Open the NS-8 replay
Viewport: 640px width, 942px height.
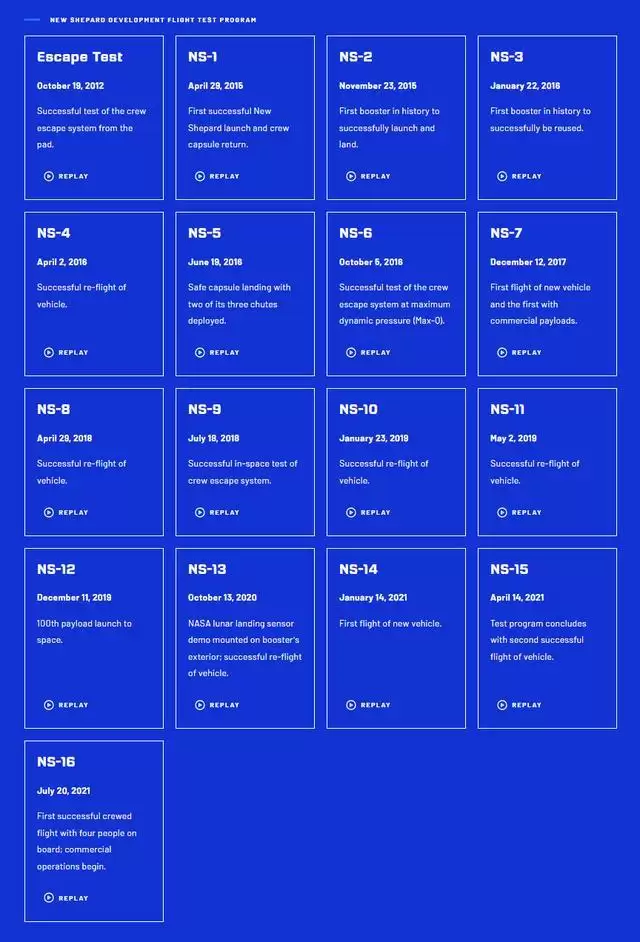[66, 512]
